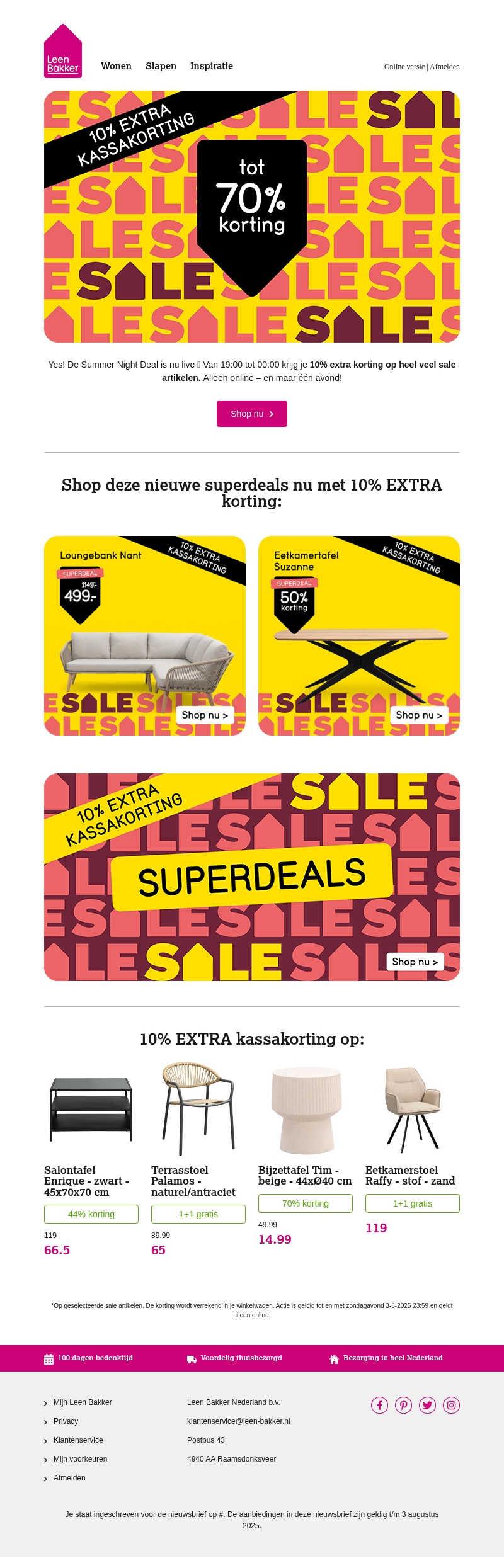This screenshot has height=1568, width=504.
Task: Open the Twitter icon in the footer
Action: (427, 1405)
